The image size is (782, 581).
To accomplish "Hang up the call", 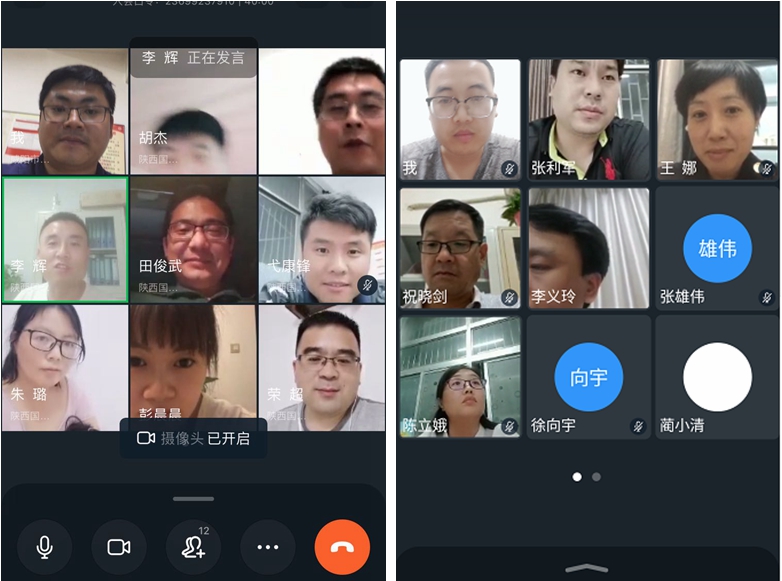I will click(342, 547).
